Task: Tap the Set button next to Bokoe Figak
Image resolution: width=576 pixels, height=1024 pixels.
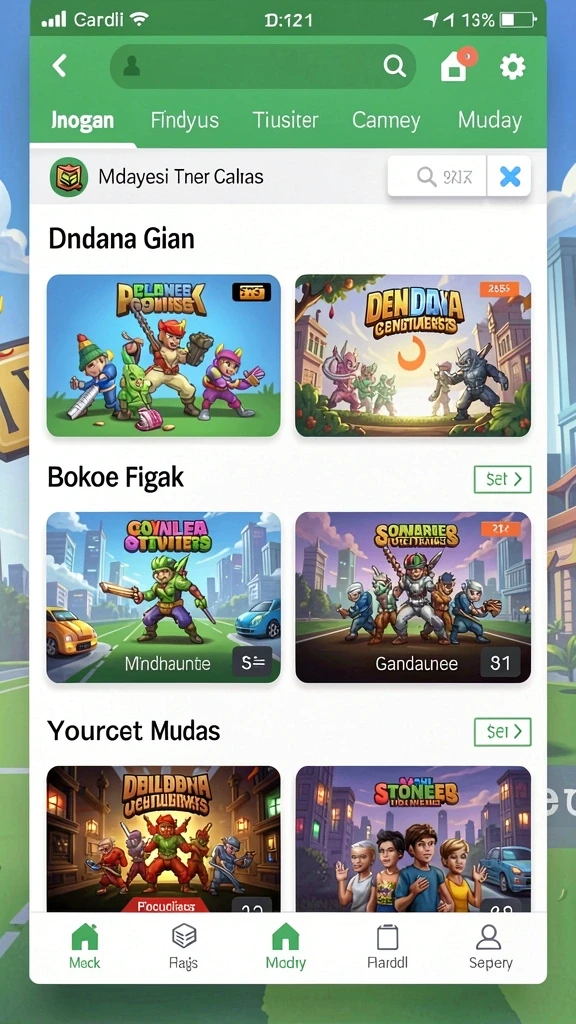Action: (x=502, y=479)
